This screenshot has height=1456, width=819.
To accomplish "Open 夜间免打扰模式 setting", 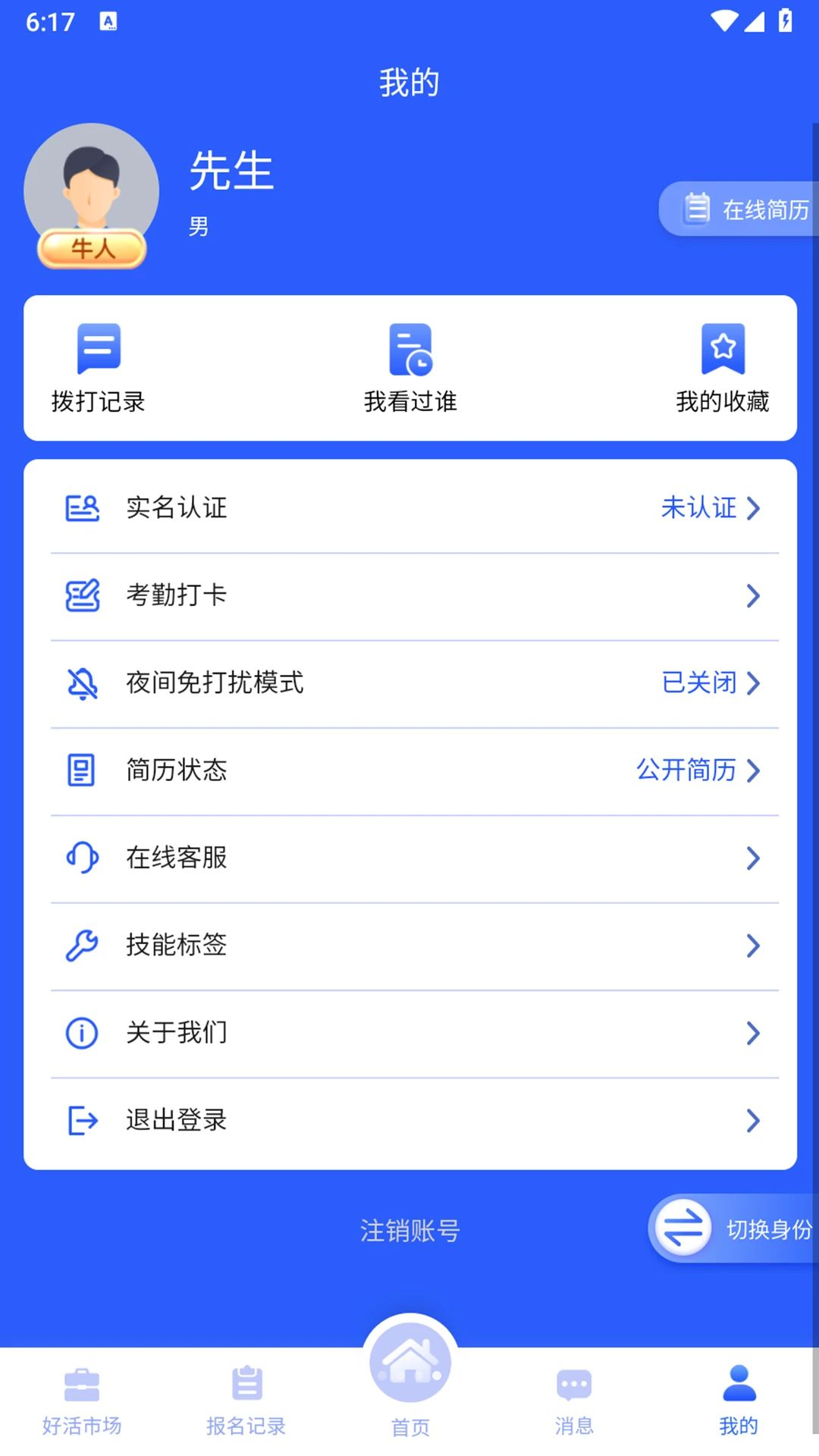I will coord(410,683).
